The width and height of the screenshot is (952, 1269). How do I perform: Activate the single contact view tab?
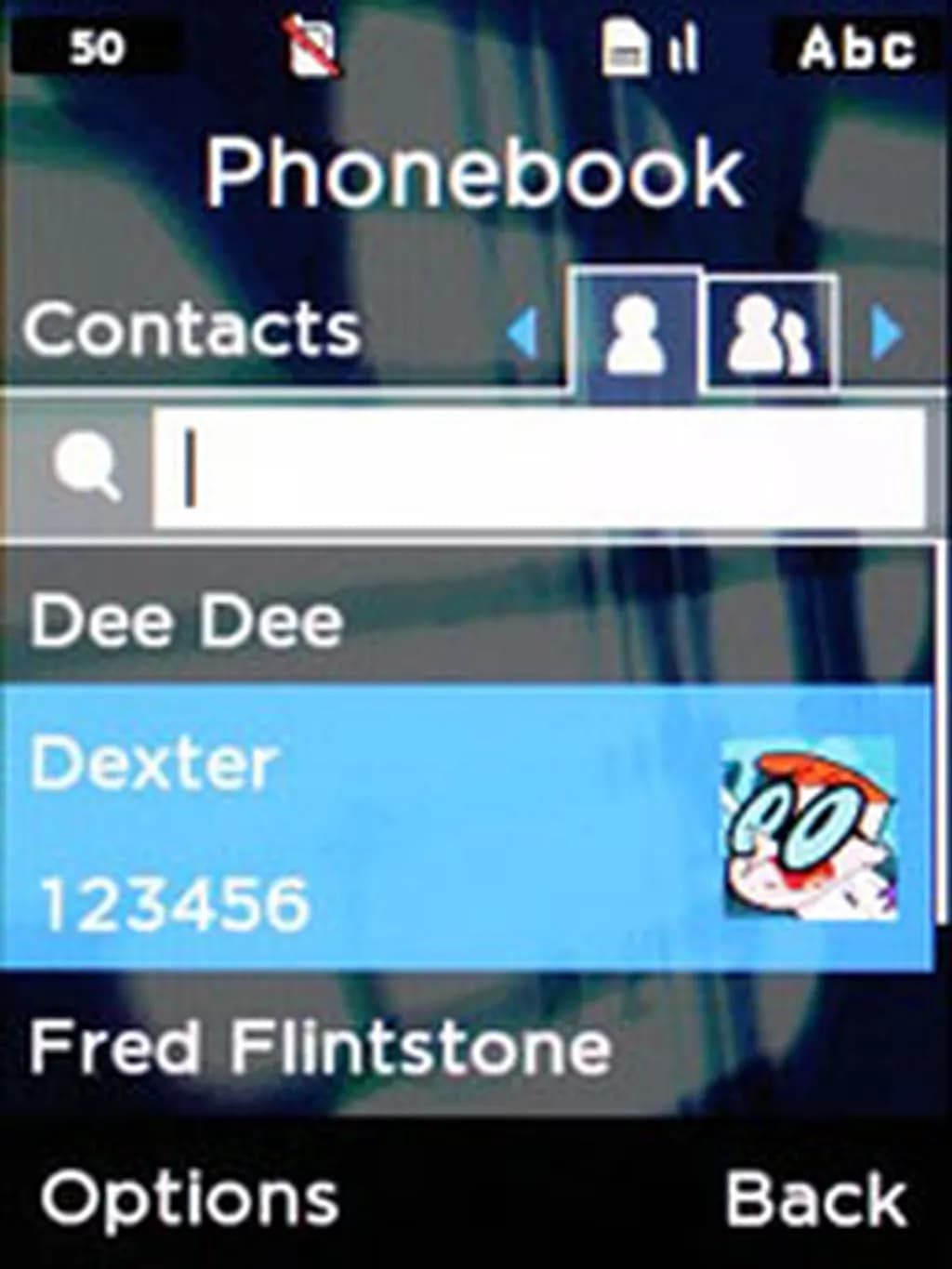[636, 333]
